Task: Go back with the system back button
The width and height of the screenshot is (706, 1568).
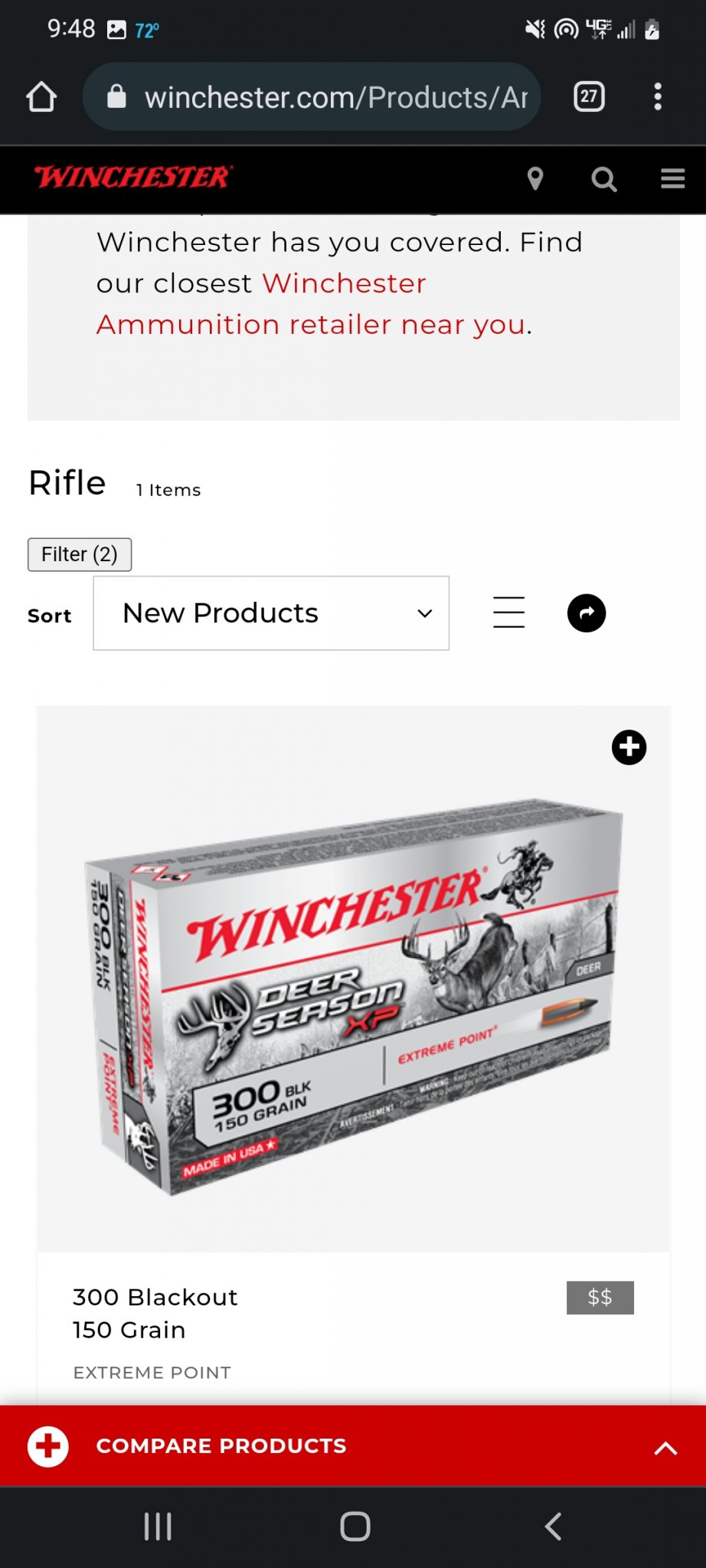Action: pos(553,1526)
